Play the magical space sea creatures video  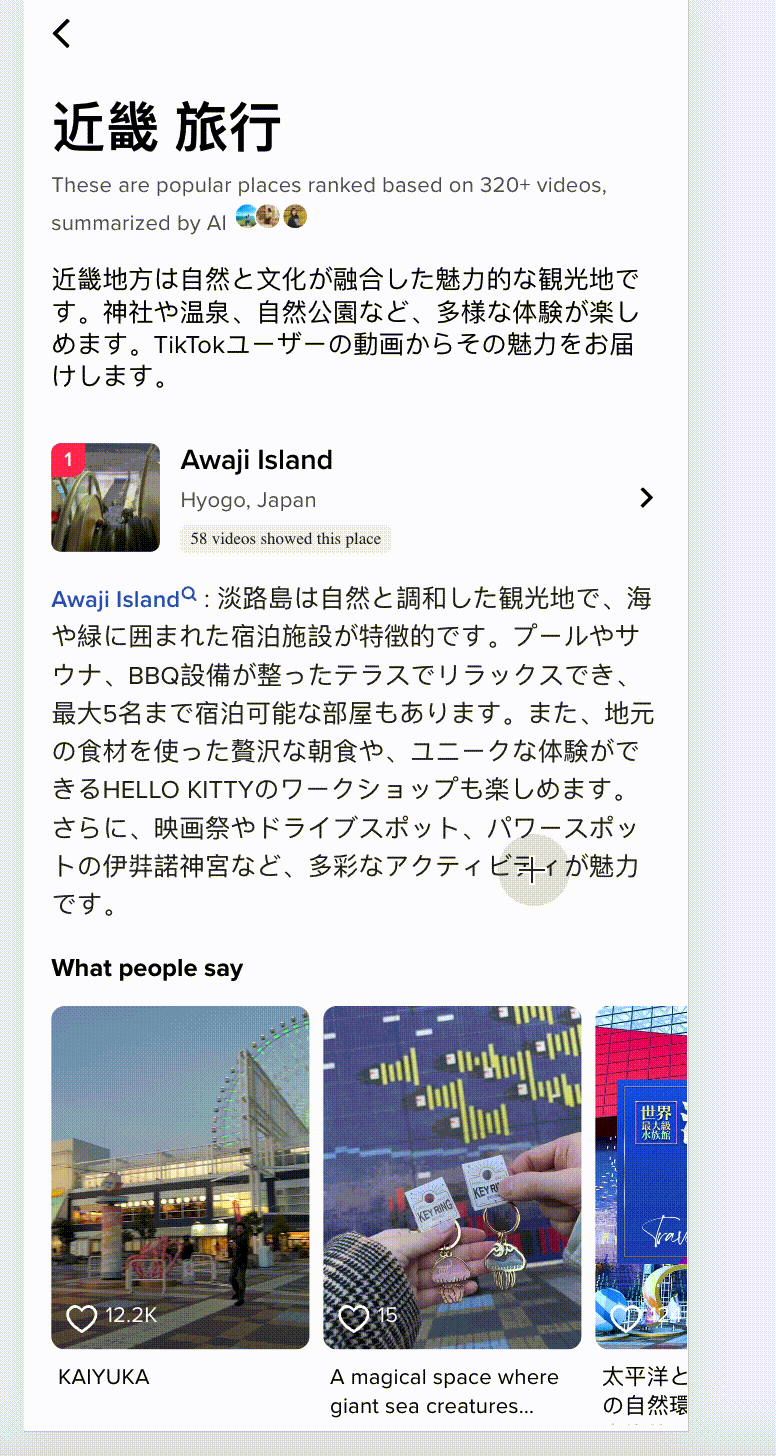click(452, 1176)
